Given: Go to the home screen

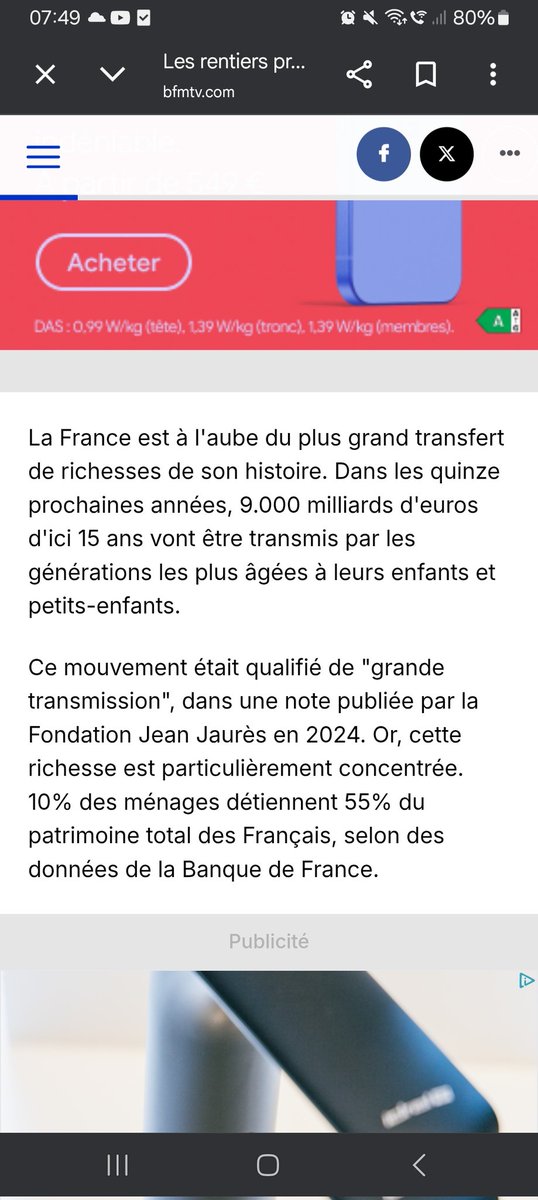Looking at the screenshot, I should [268, 1165].
